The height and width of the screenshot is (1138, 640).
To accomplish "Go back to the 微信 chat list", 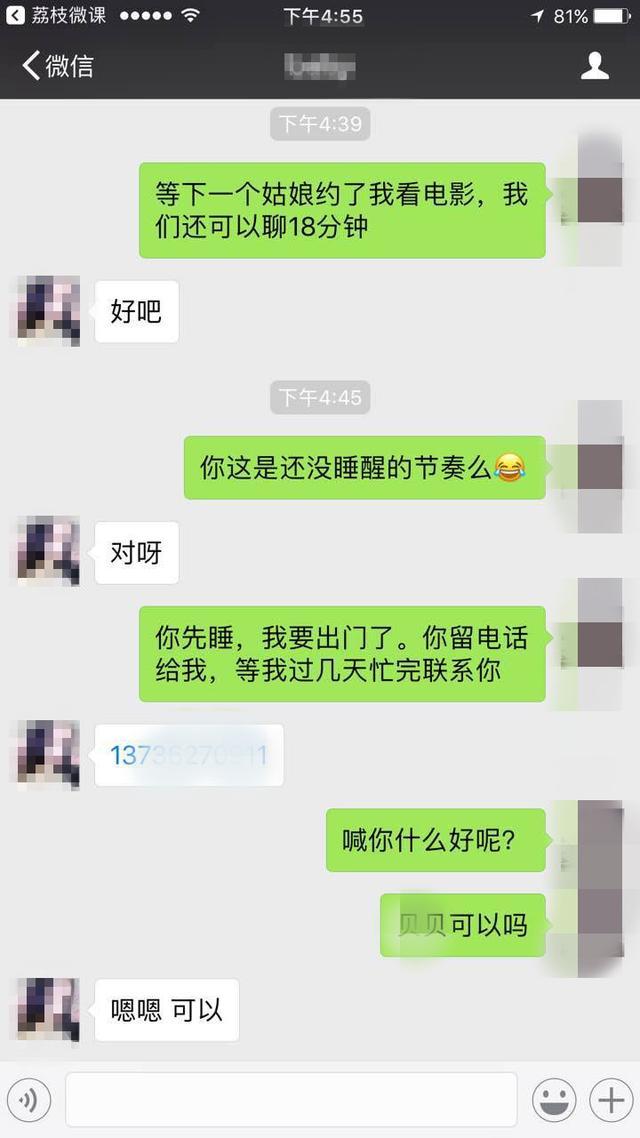I will click(x=58, y=66).
